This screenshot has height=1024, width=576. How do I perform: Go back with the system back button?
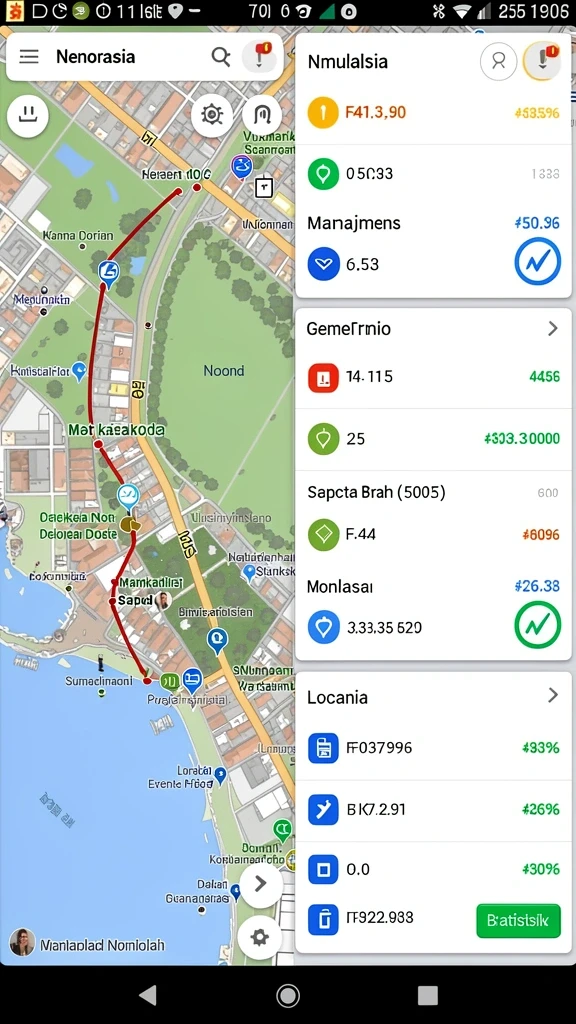click(x=148, y=995)
